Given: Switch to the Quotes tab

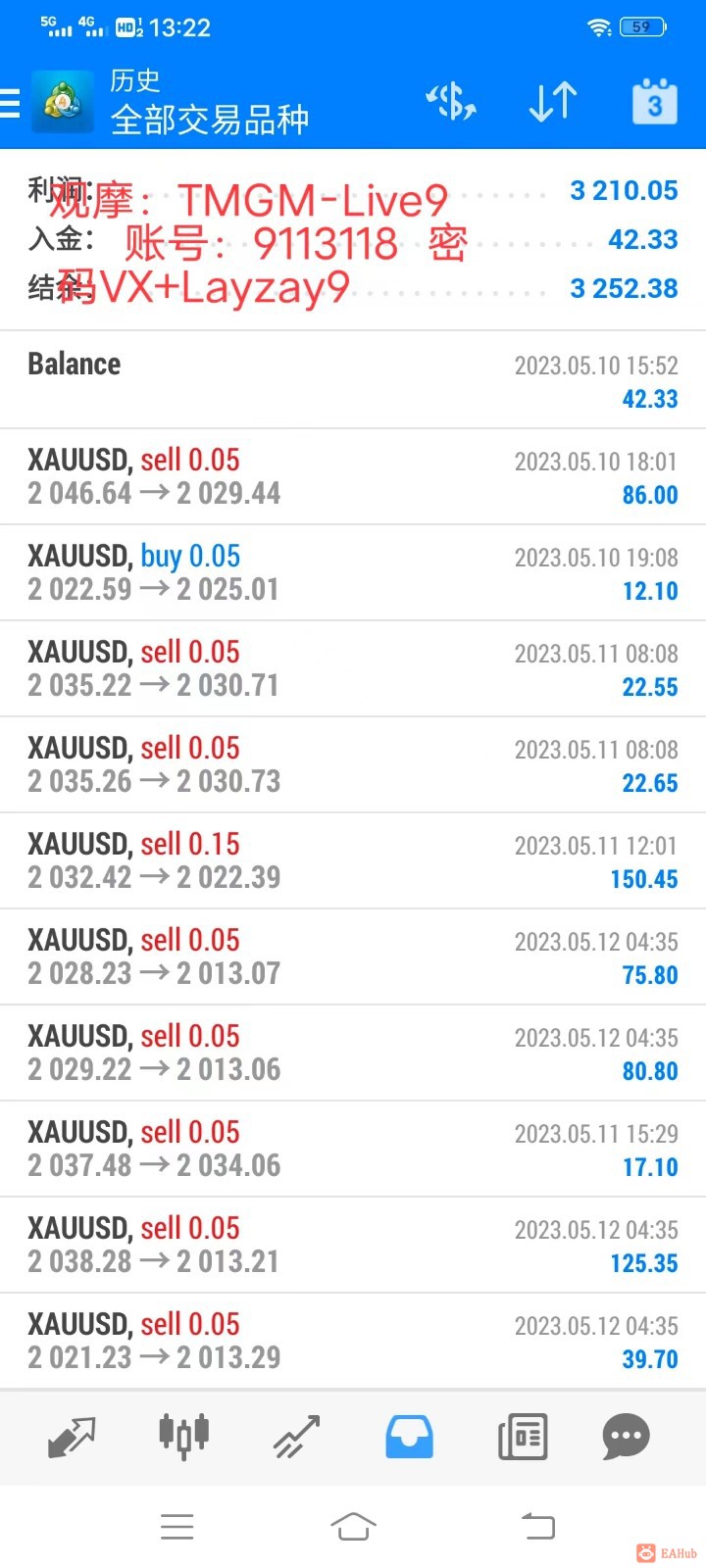Looking at the screenshot, I should click(x=72, y=1437).
